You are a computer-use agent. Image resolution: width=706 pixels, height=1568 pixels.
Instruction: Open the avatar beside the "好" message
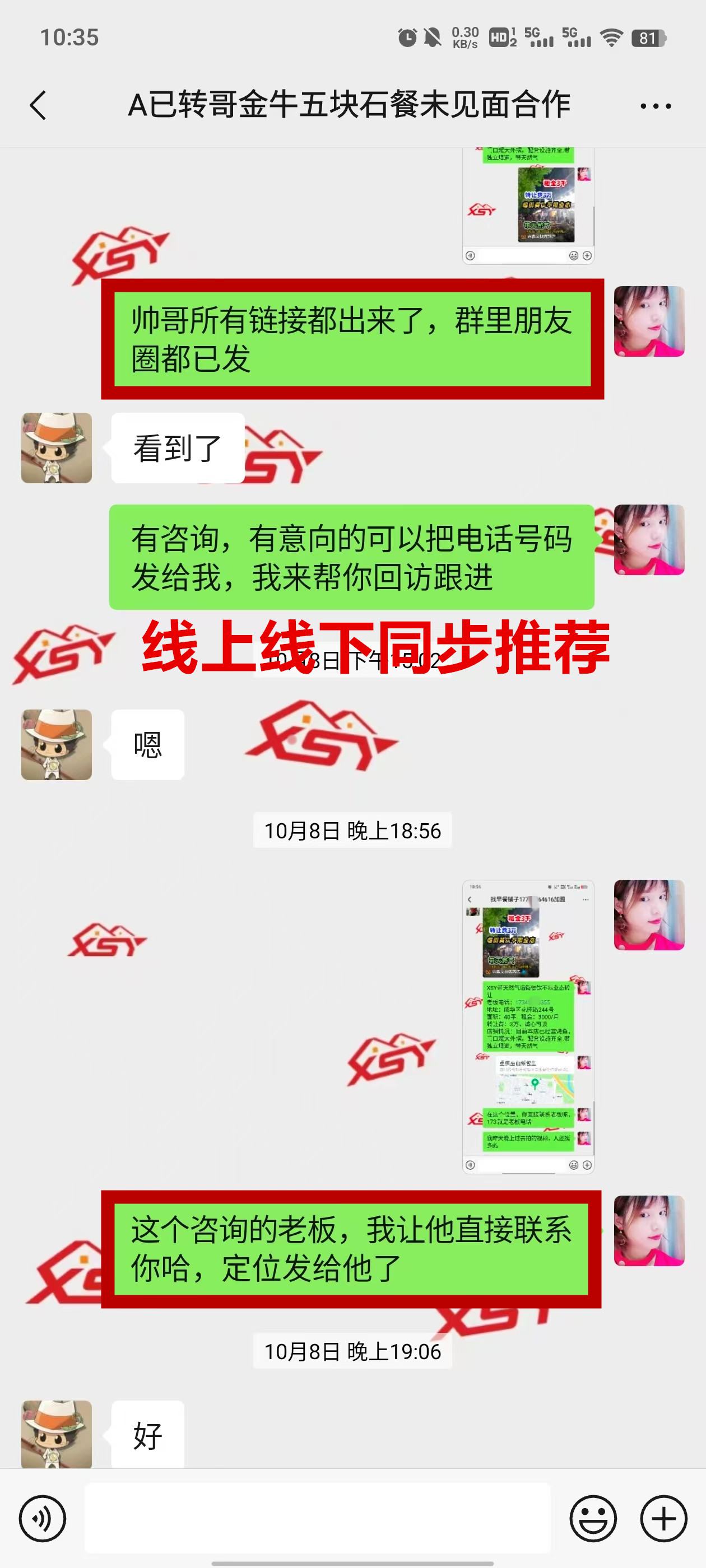[57, 1434]
